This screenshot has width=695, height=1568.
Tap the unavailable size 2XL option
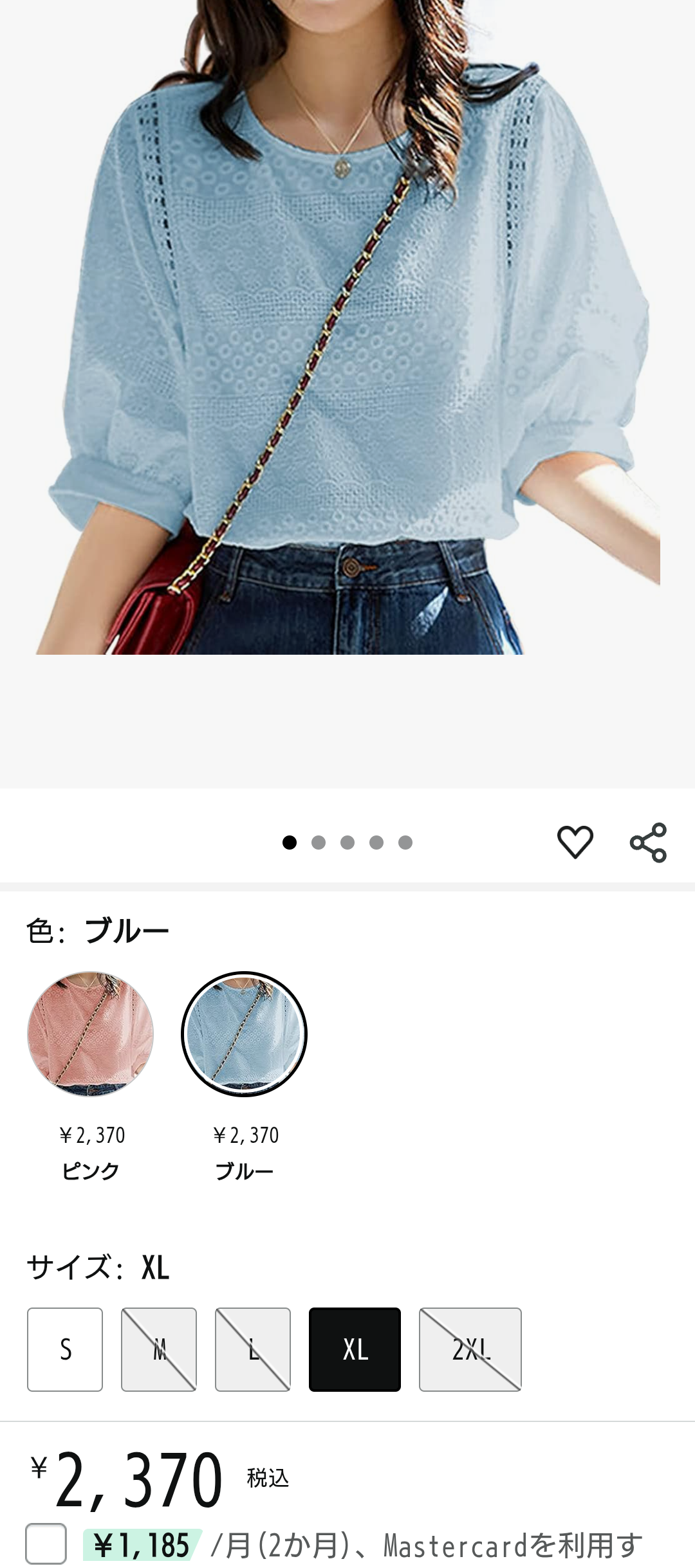pyautogui.click(x=470, y=1349)
